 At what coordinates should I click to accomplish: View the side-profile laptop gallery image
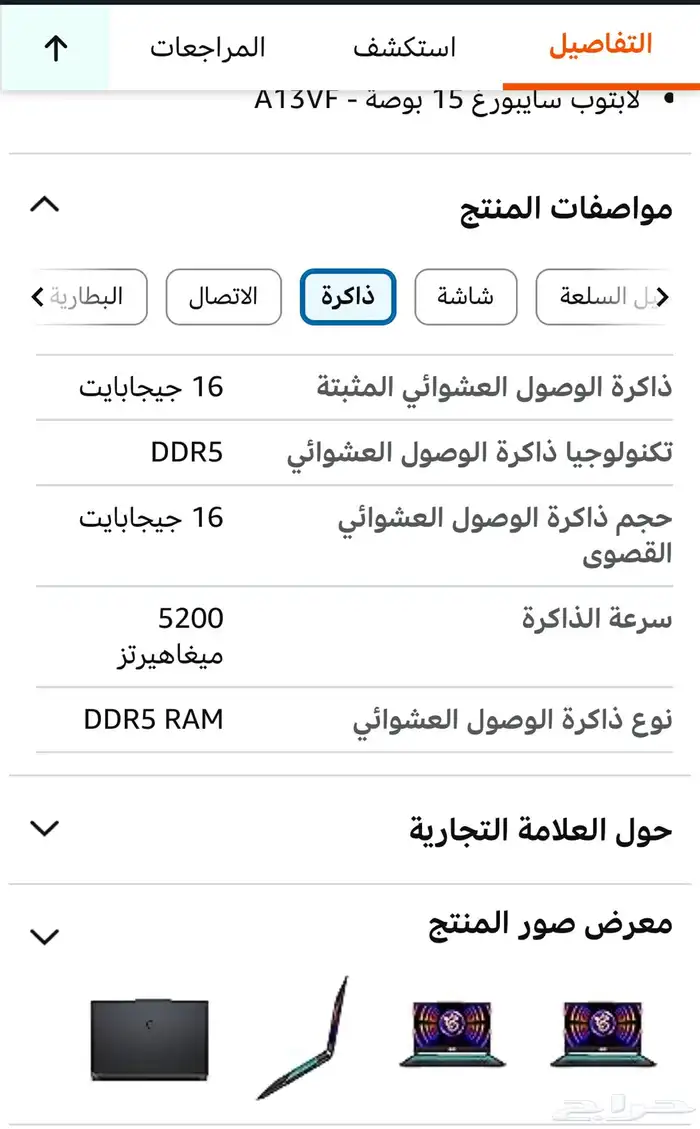[x=304, y=1038]
